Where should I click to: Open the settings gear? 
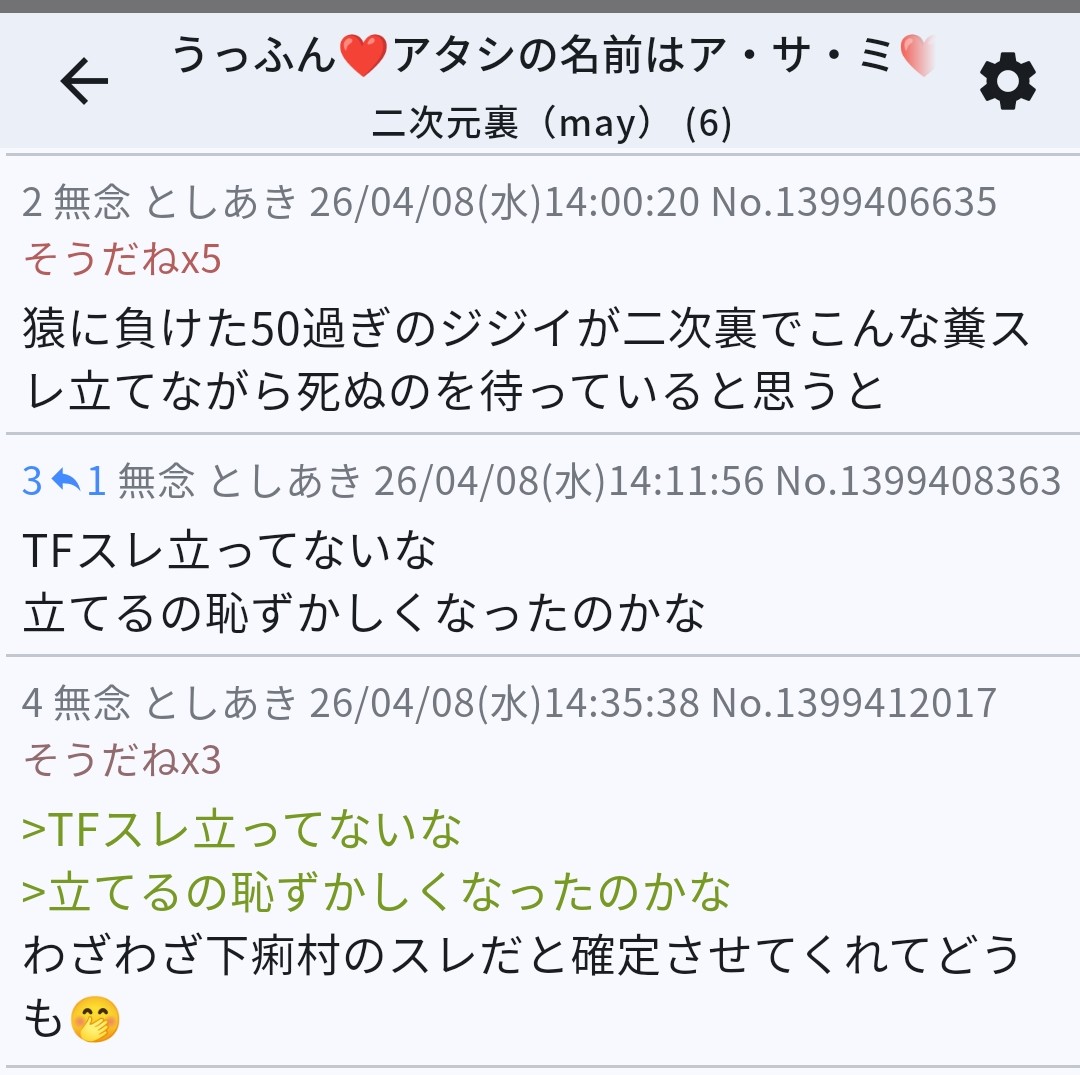1007,82
